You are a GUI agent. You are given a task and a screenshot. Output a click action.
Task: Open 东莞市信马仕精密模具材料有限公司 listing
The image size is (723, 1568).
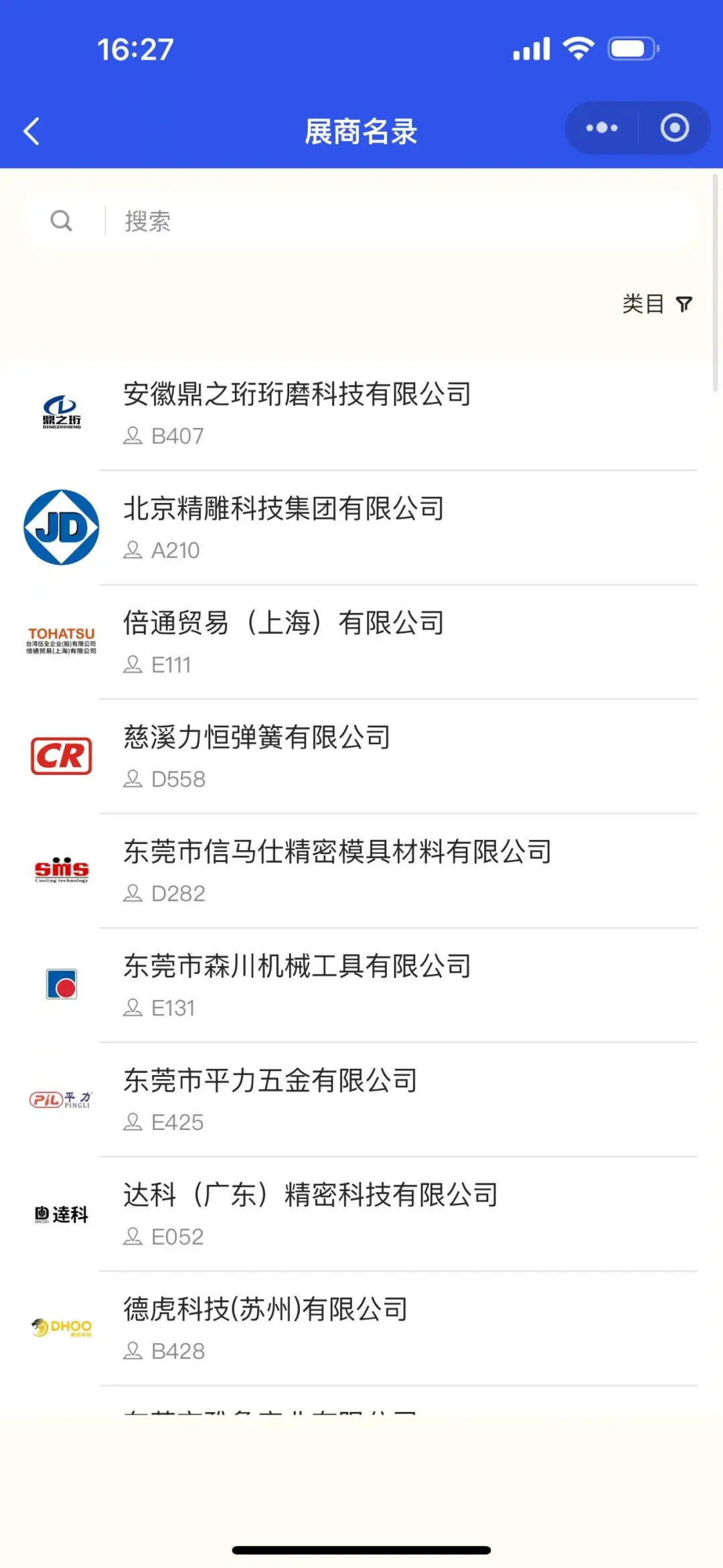click(x=361, y=871)
